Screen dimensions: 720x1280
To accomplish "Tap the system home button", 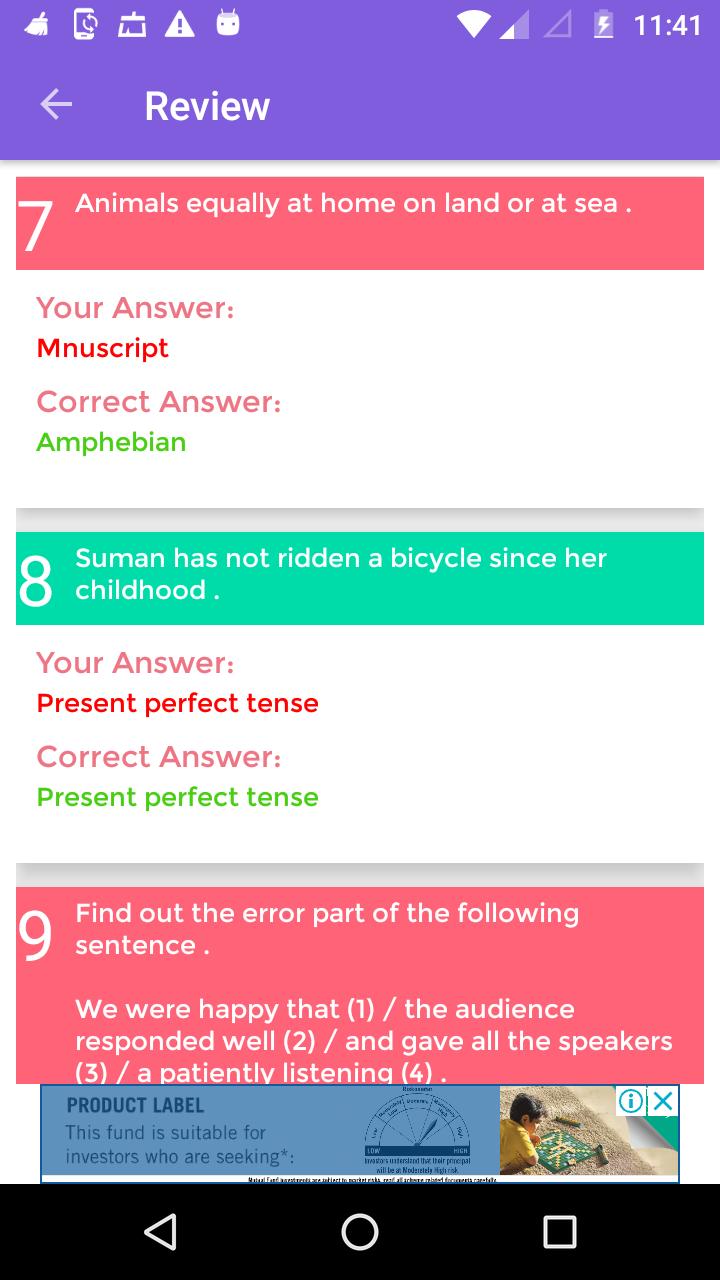I will tap(360, 1232).
